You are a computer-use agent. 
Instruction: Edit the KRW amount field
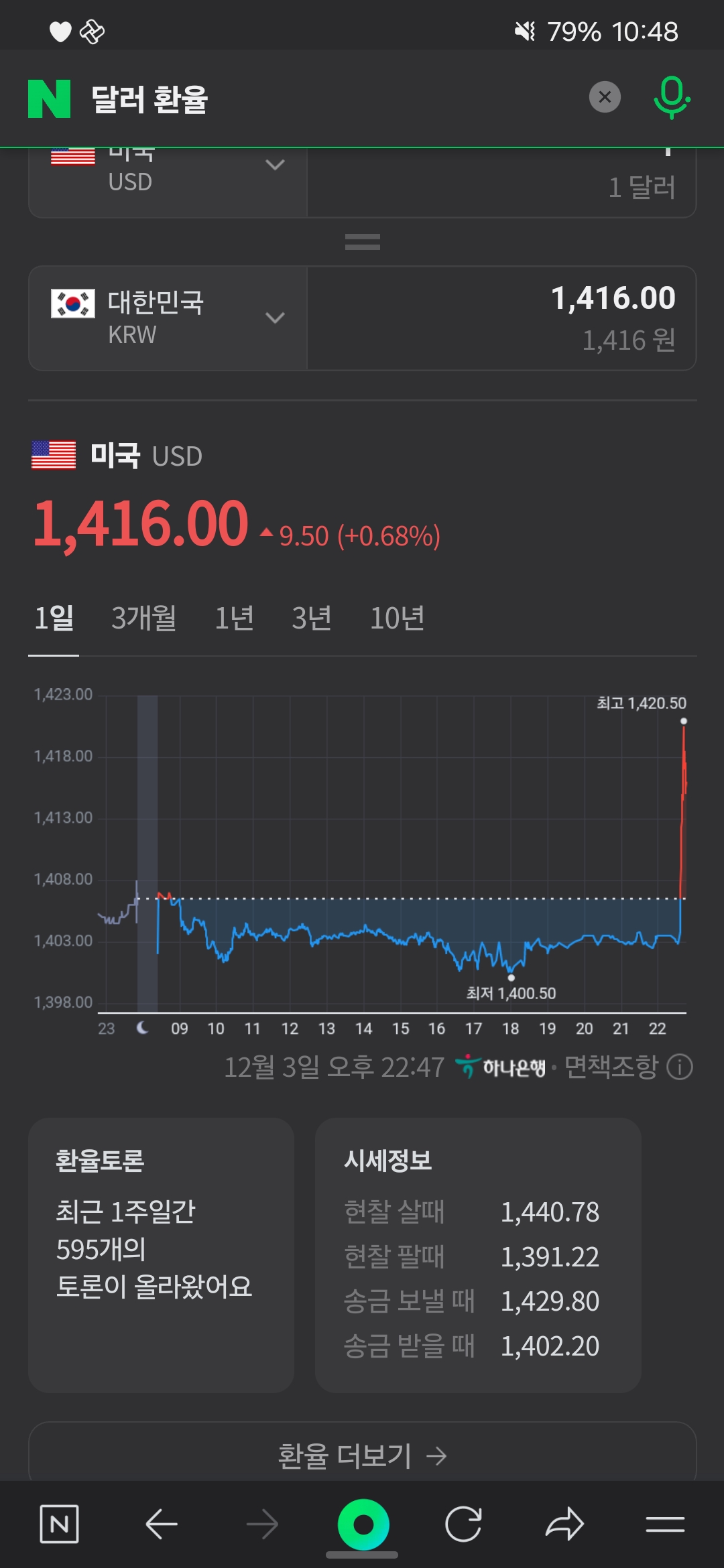501,318
